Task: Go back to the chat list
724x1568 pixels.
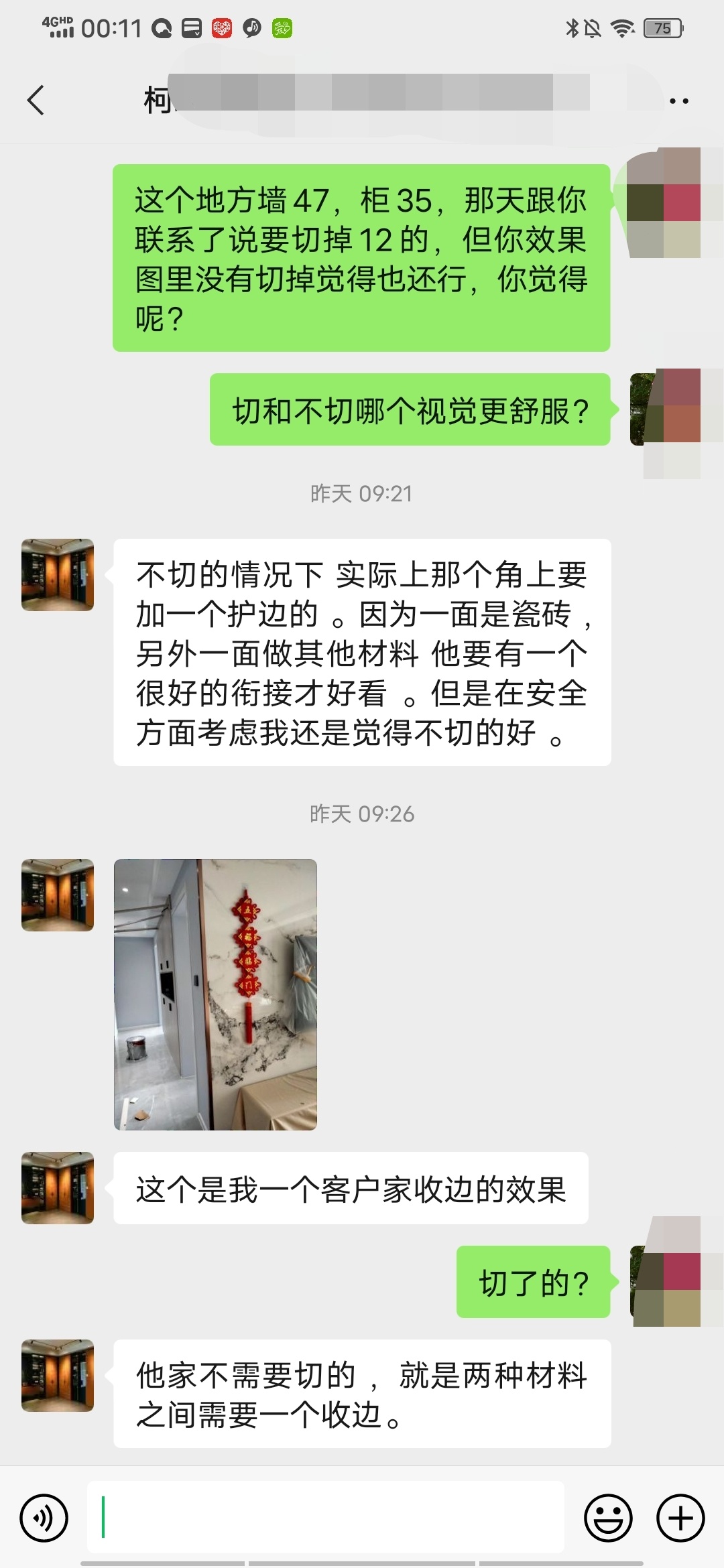Action: 36,101
